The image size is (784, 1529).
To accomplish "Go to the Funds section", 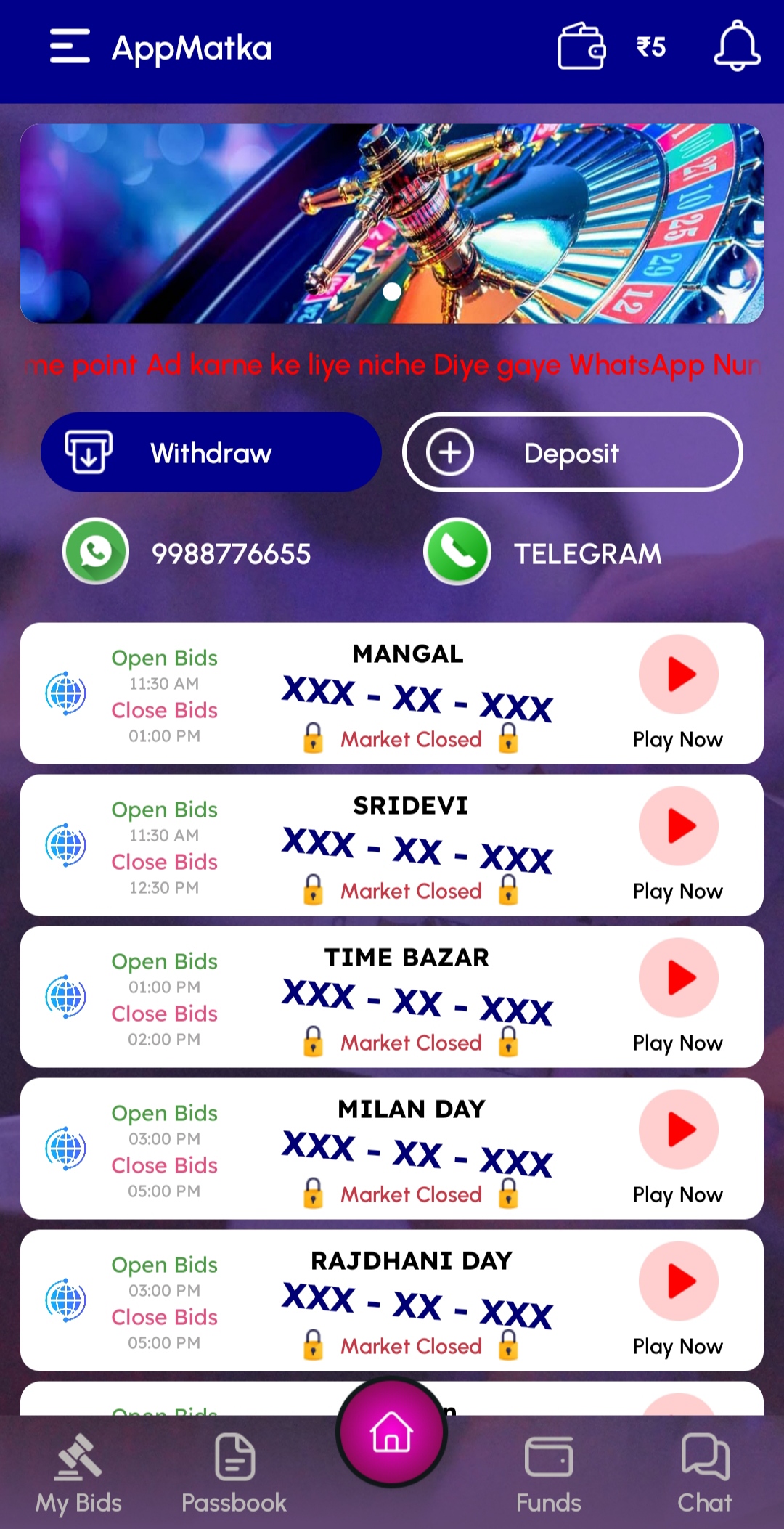I will coord(548,1474).
